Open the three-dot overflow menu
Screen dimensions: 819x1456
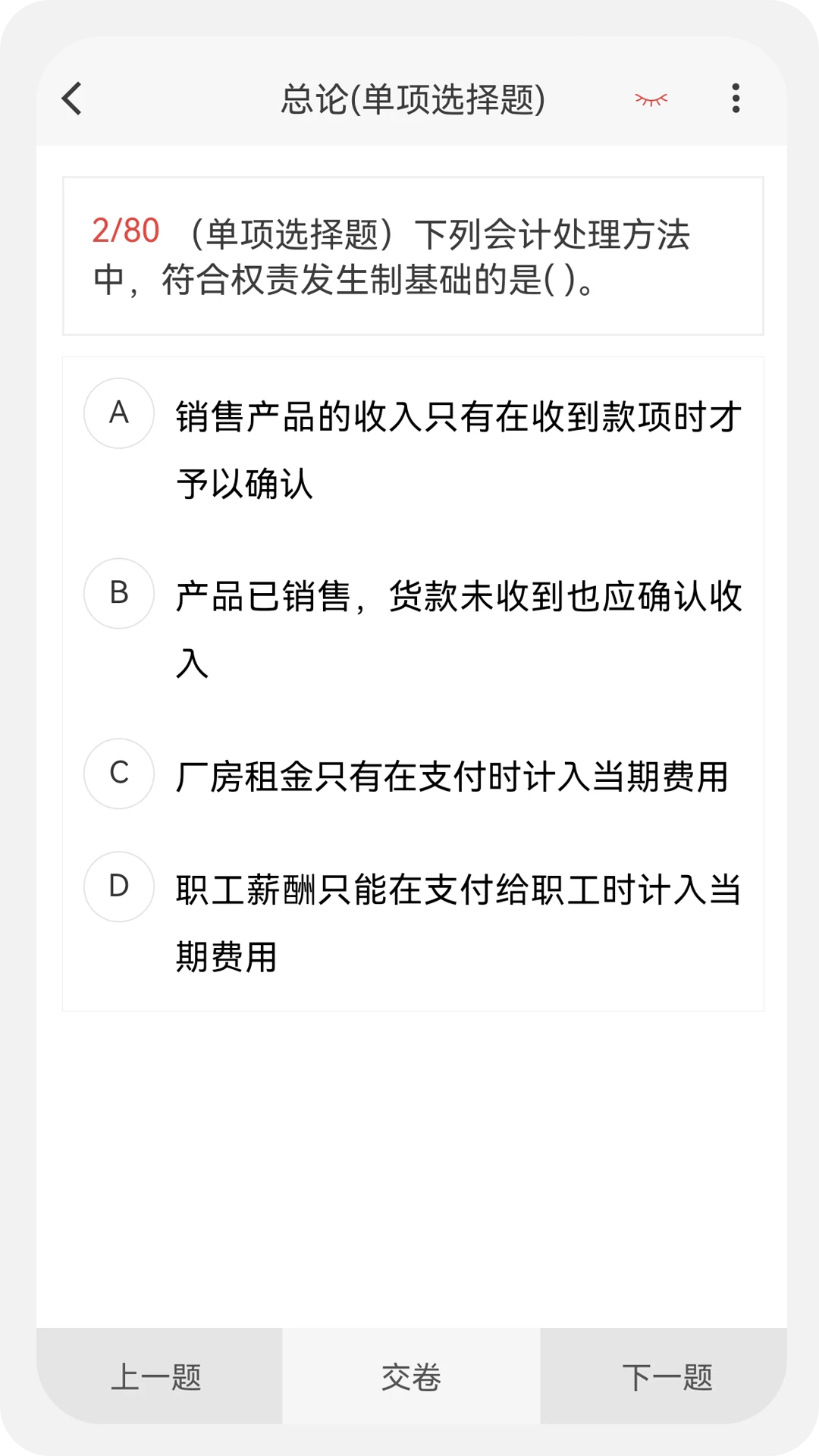click(734, 99)
